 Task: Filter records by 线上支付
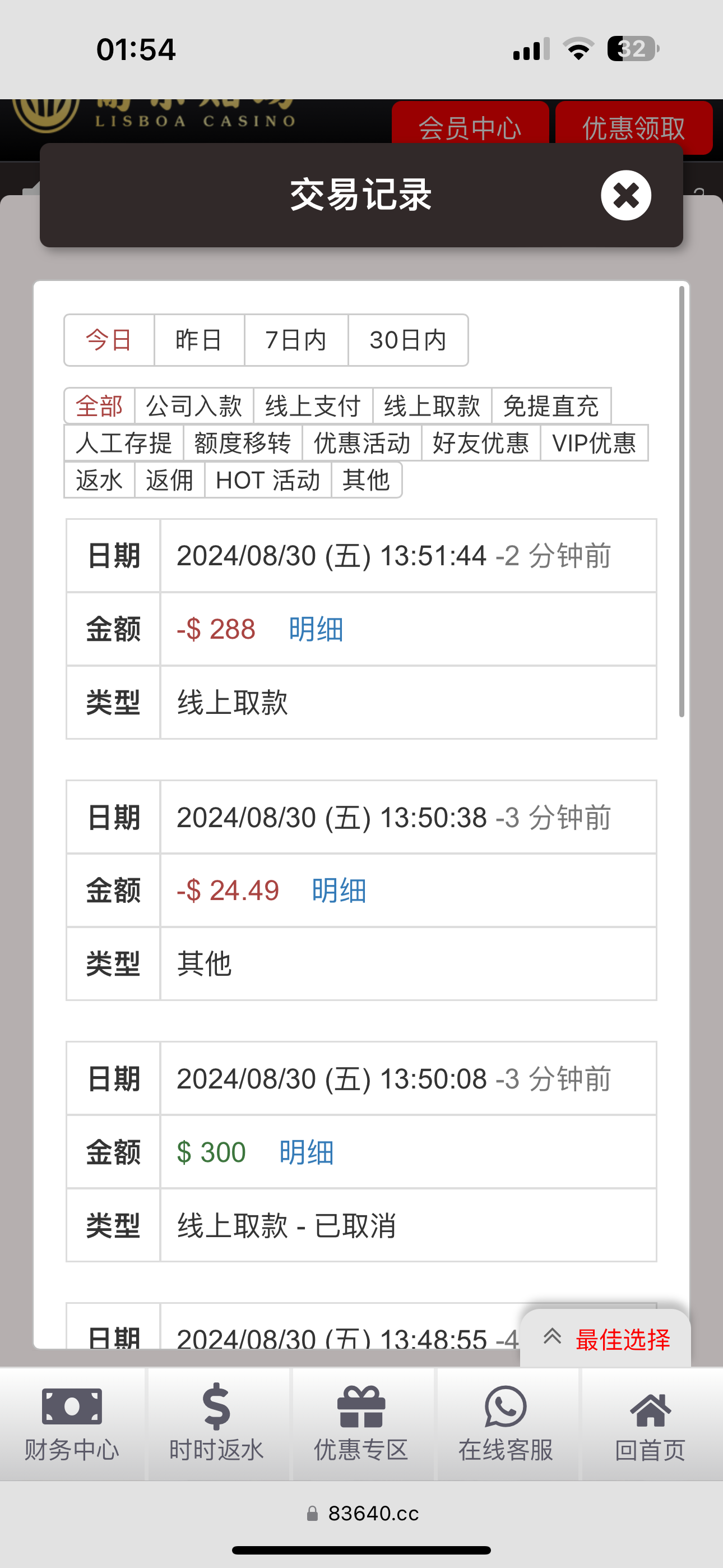(313, 406)
